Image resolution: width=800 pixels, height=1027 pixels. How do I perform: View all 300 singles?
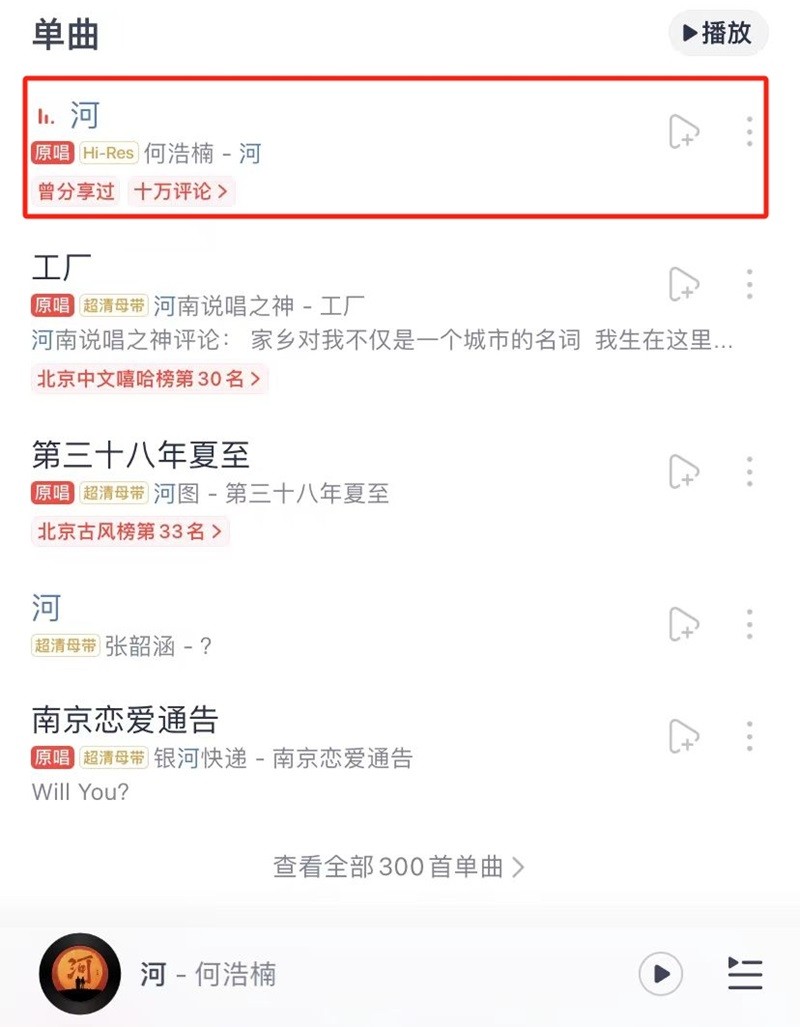tap(398, 866)
